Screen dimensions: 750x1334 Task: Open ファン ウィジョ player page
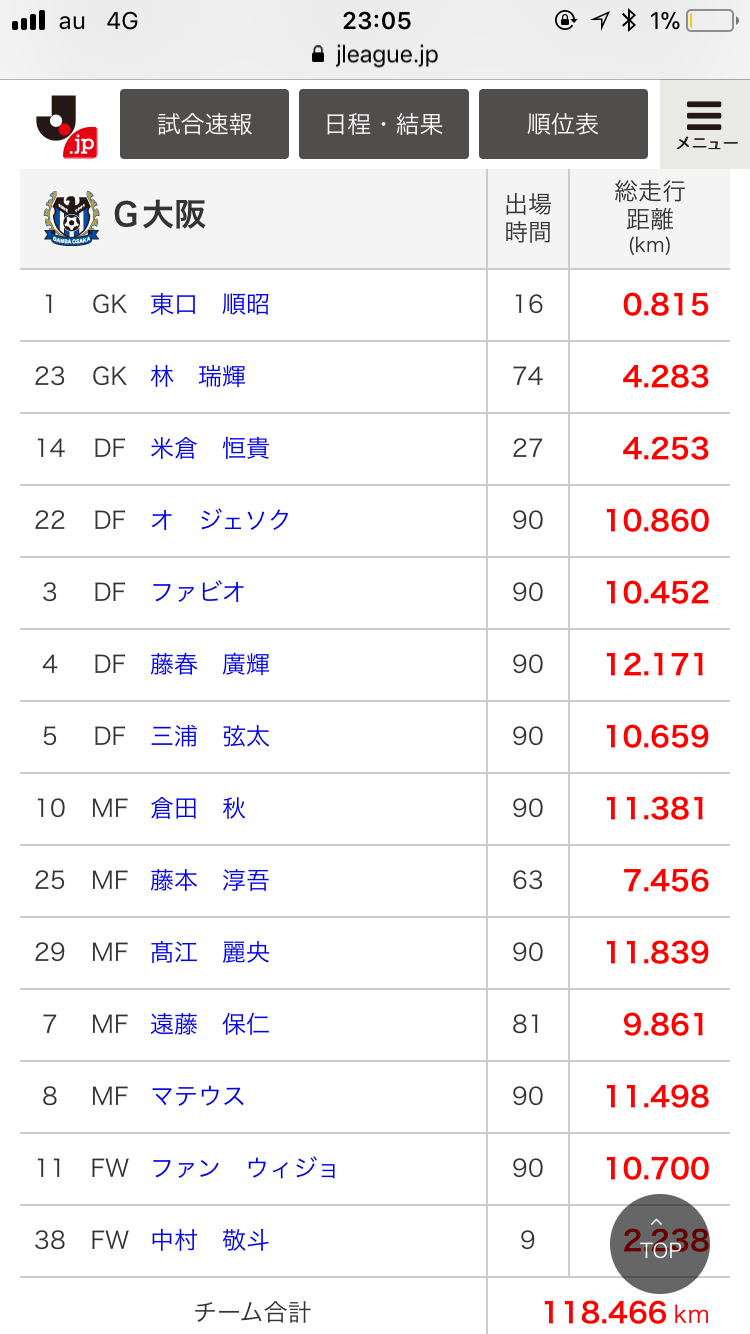point(244,1169)
